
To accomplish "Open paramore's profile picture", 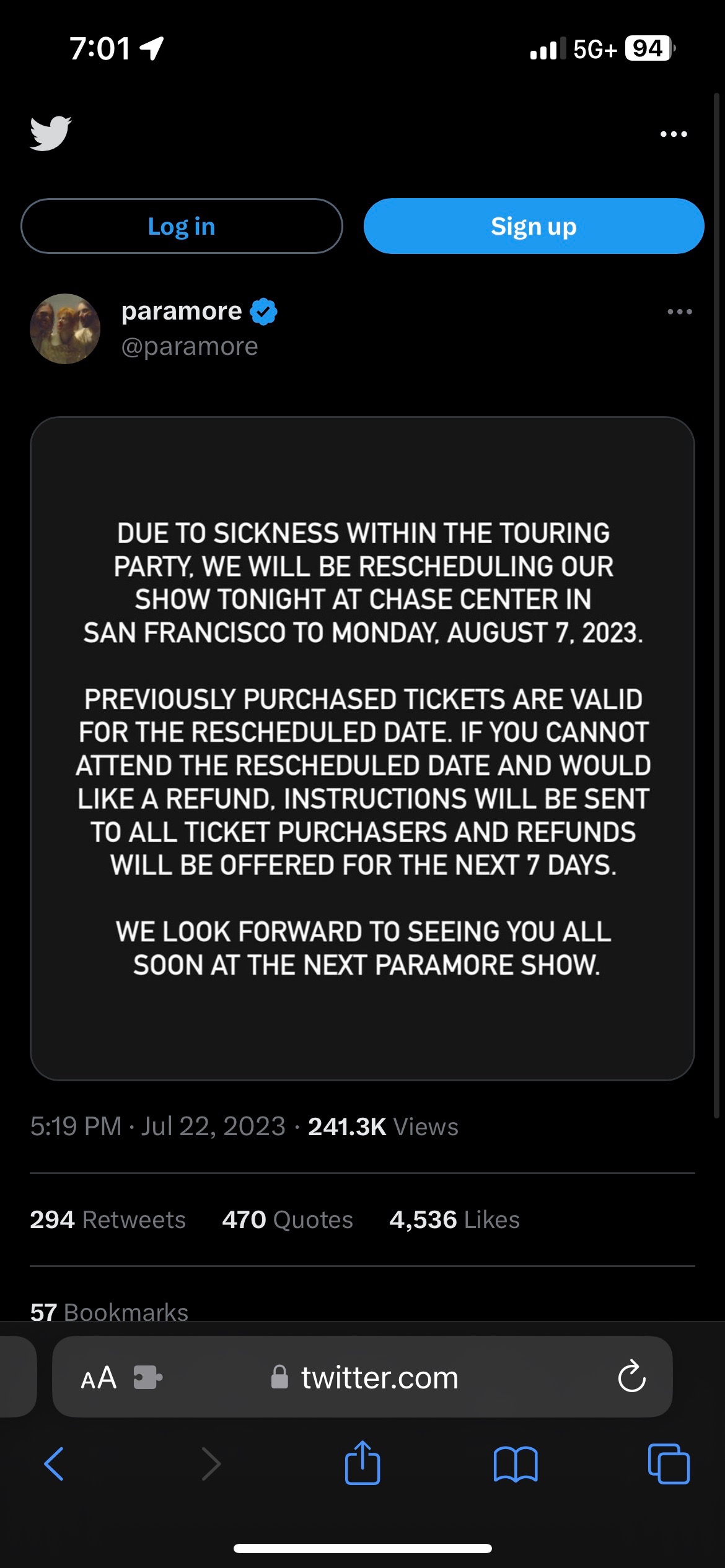I will pos(65,329).
